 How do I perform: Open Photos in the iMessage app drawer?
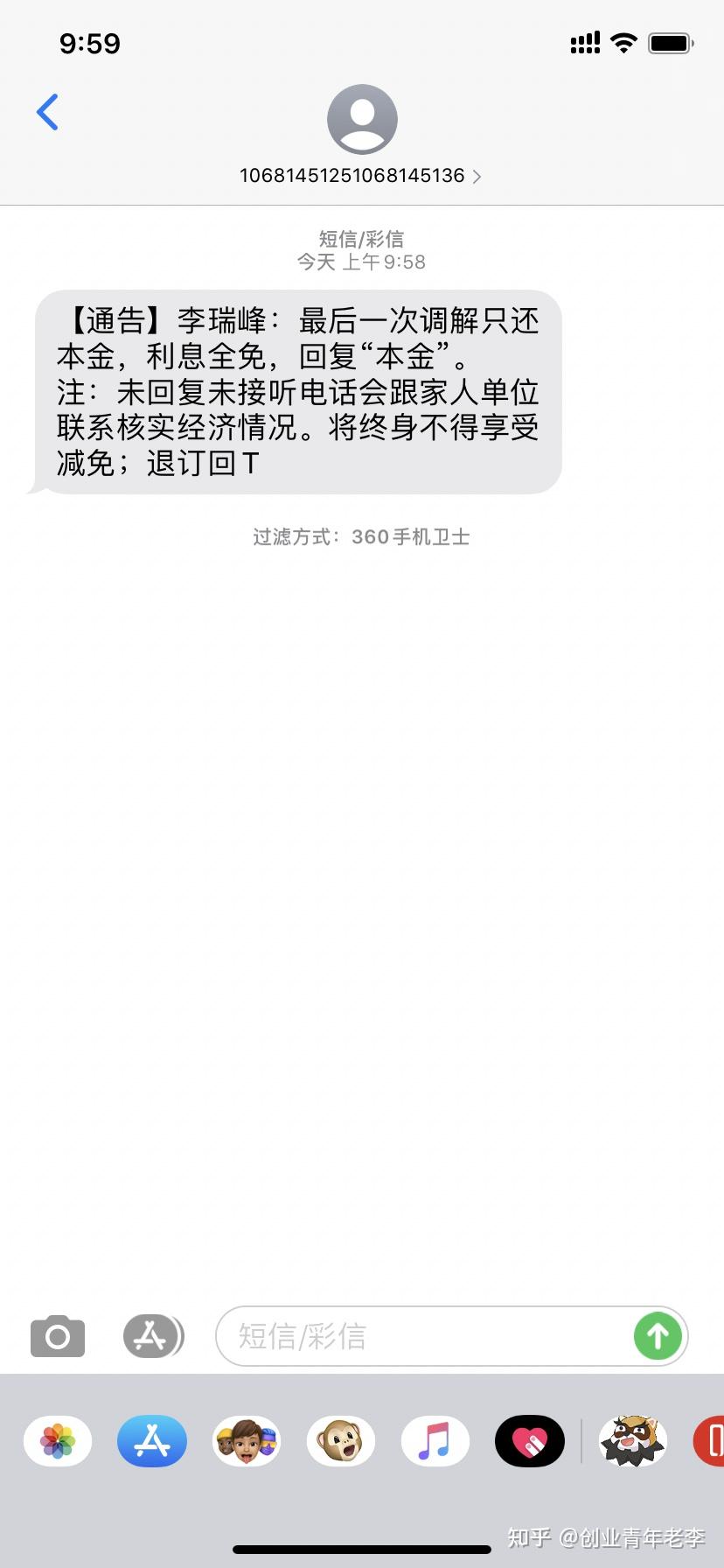coord(57,1441)
